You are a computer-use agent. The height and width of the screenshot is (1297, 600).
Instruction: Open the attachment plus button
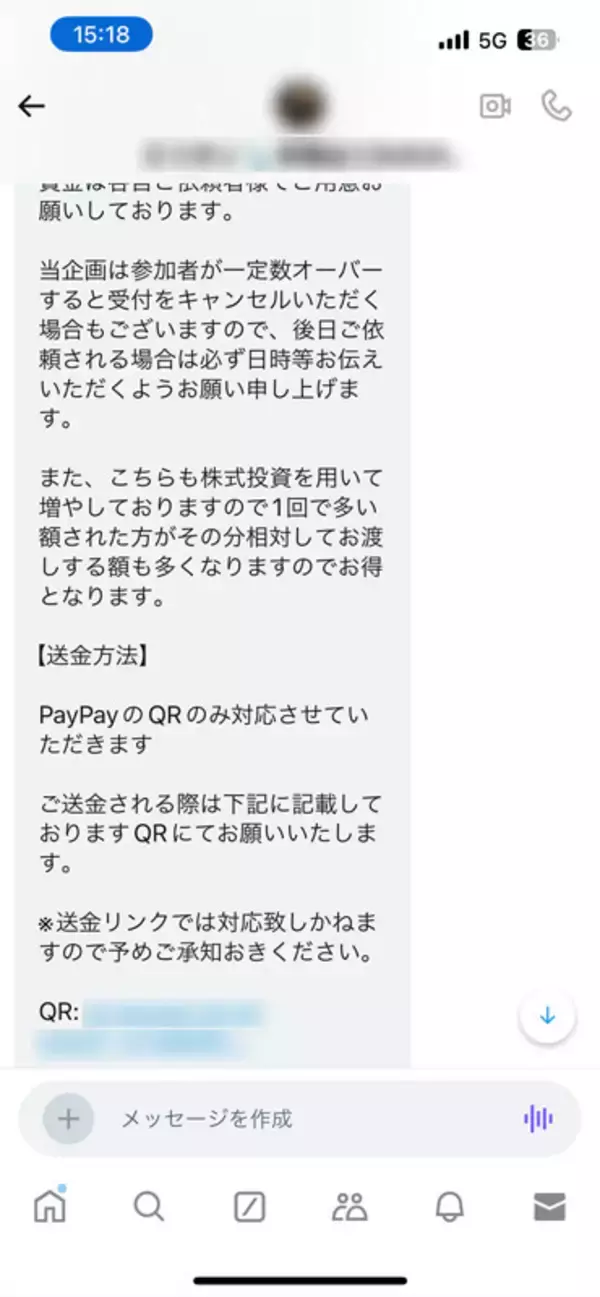68,1119
